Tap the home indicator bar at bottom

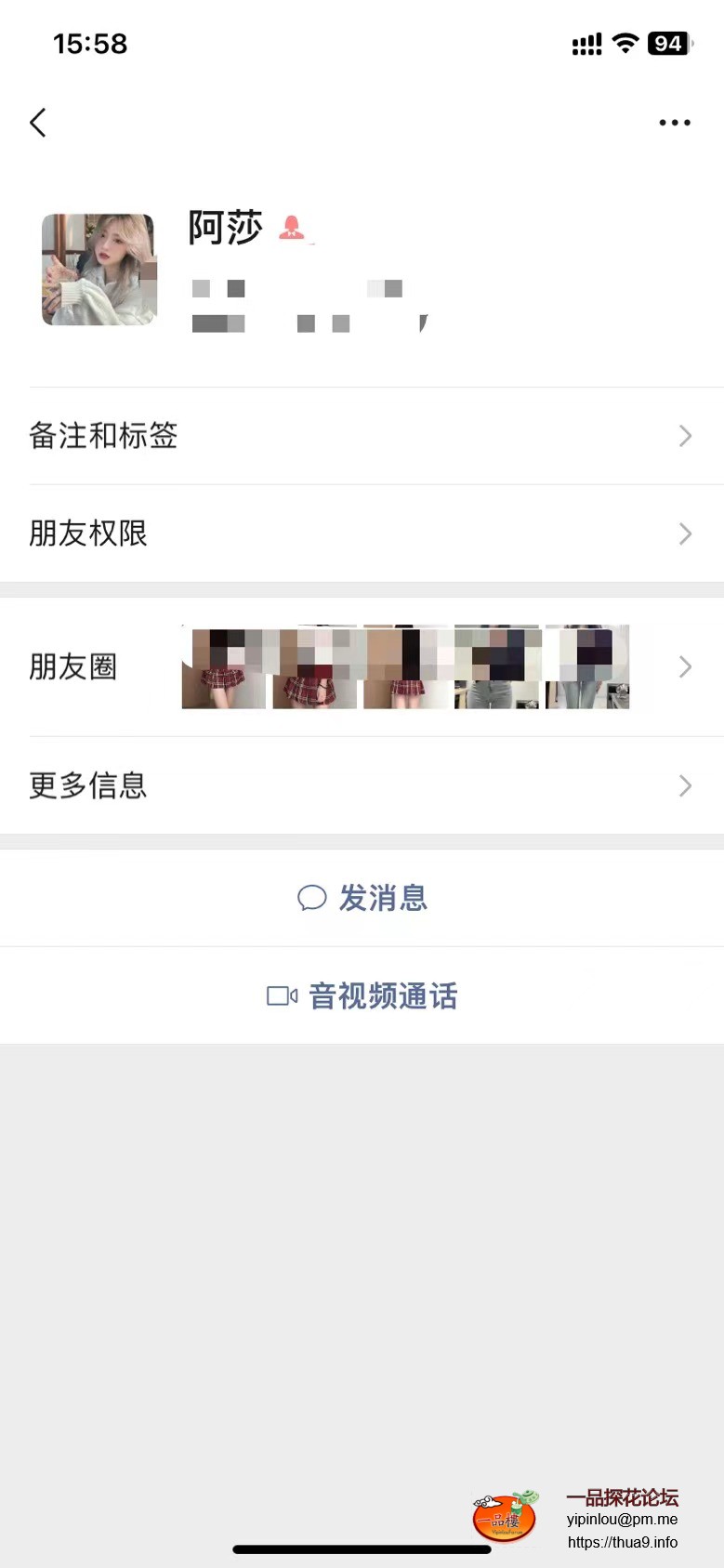click(362, 1550)
